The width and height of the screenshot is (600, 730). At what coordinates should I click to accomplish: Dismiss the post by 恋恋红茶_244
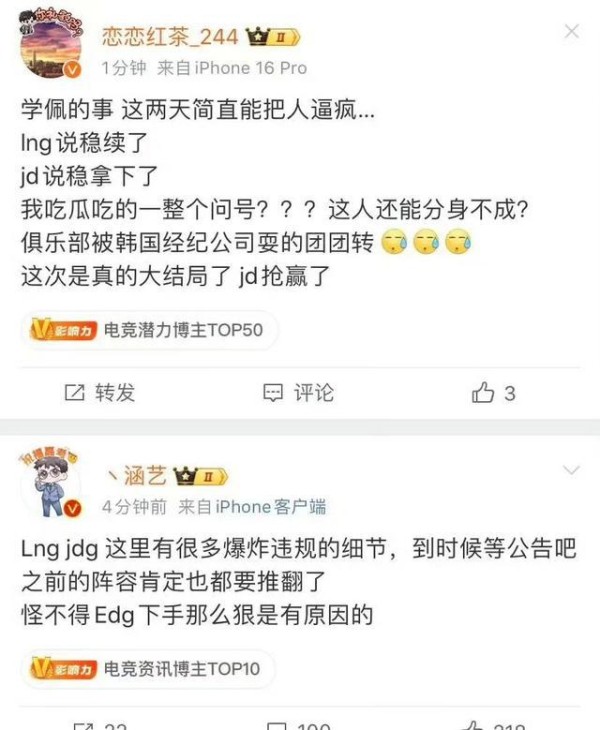click(x=571, y=32)
